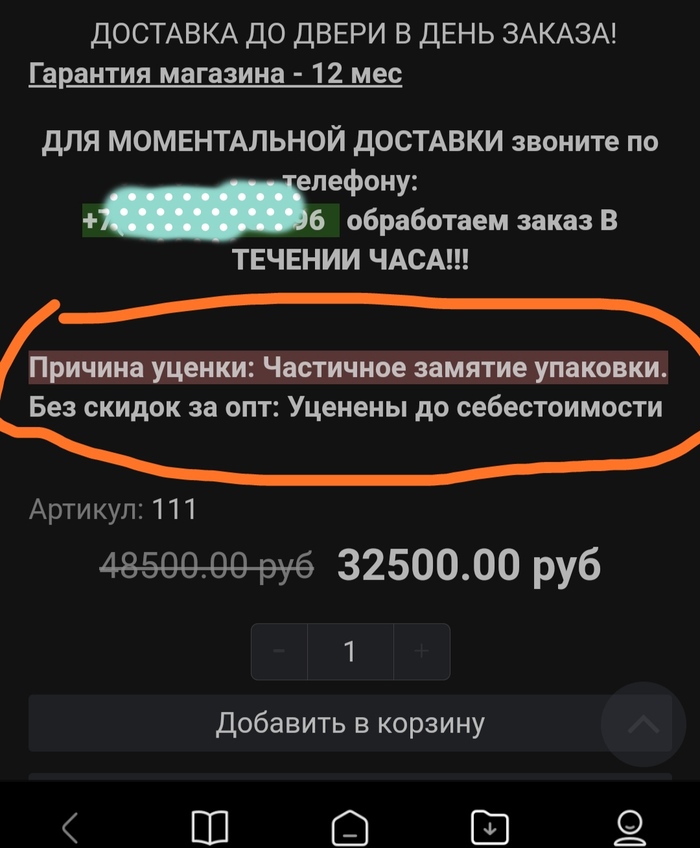Go to the browser home page
Image resolution: width=700 pixels, height=848 pixels.
350,827
